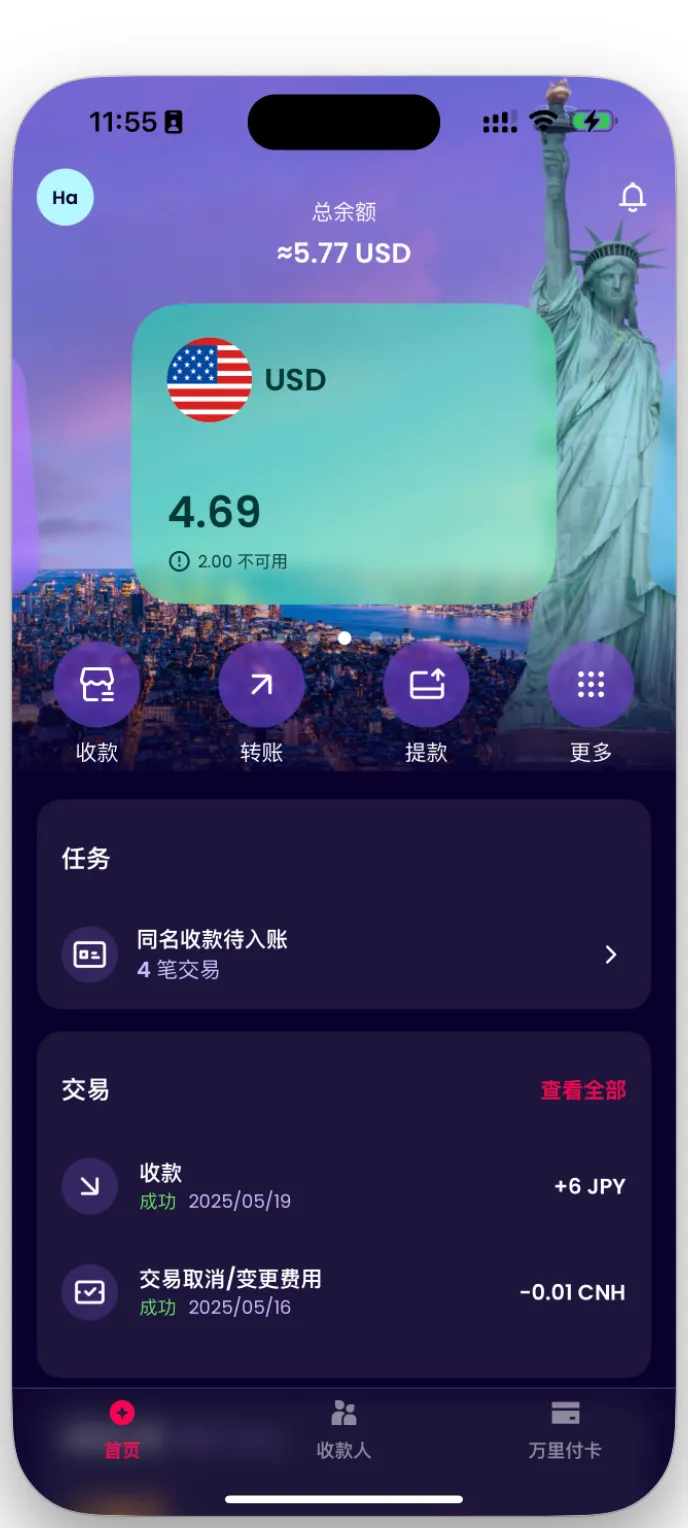The height and width of the screenshot is (1528, 688).
Task: View the 交易取消/变更费用 transaction
Action: (x=343, y=1293)
